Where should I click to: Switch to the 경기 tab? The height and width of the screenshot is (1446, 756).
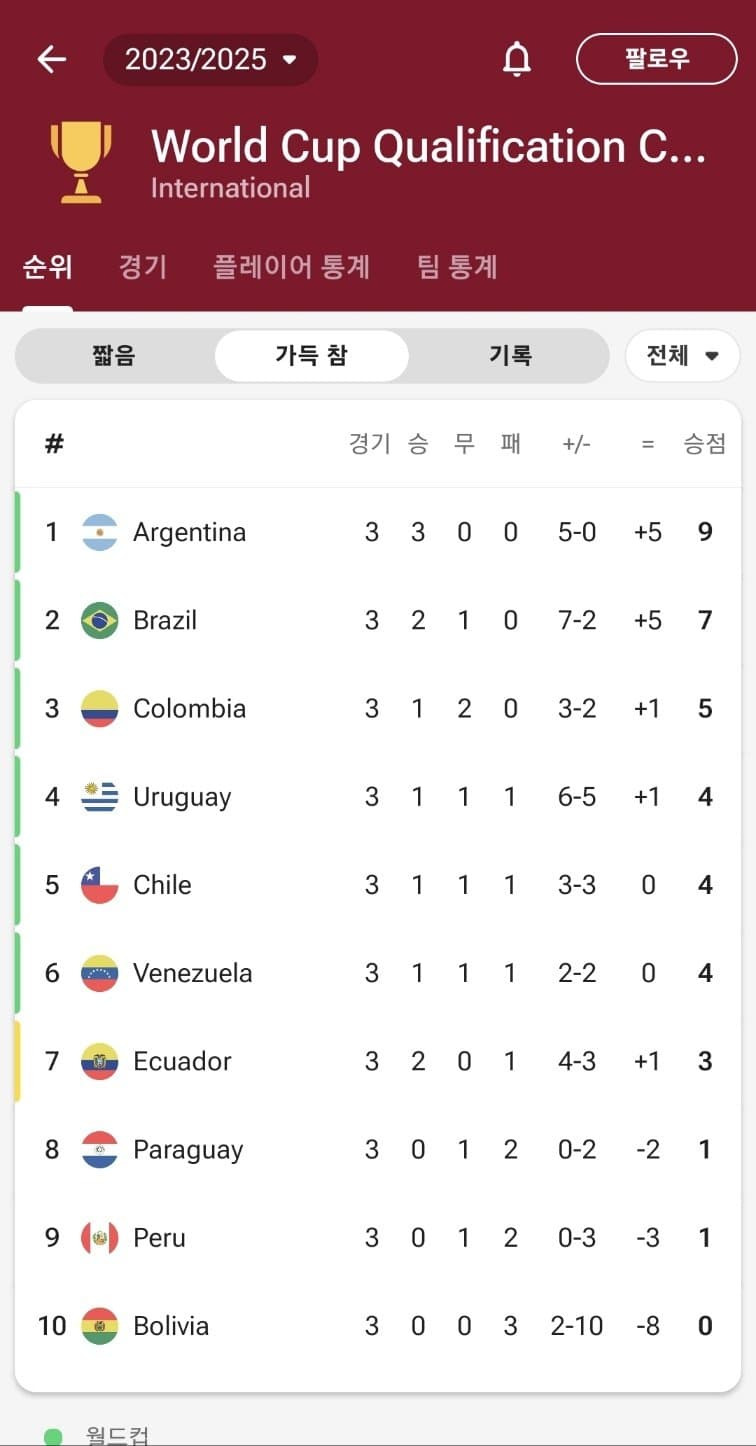point(143,267)
